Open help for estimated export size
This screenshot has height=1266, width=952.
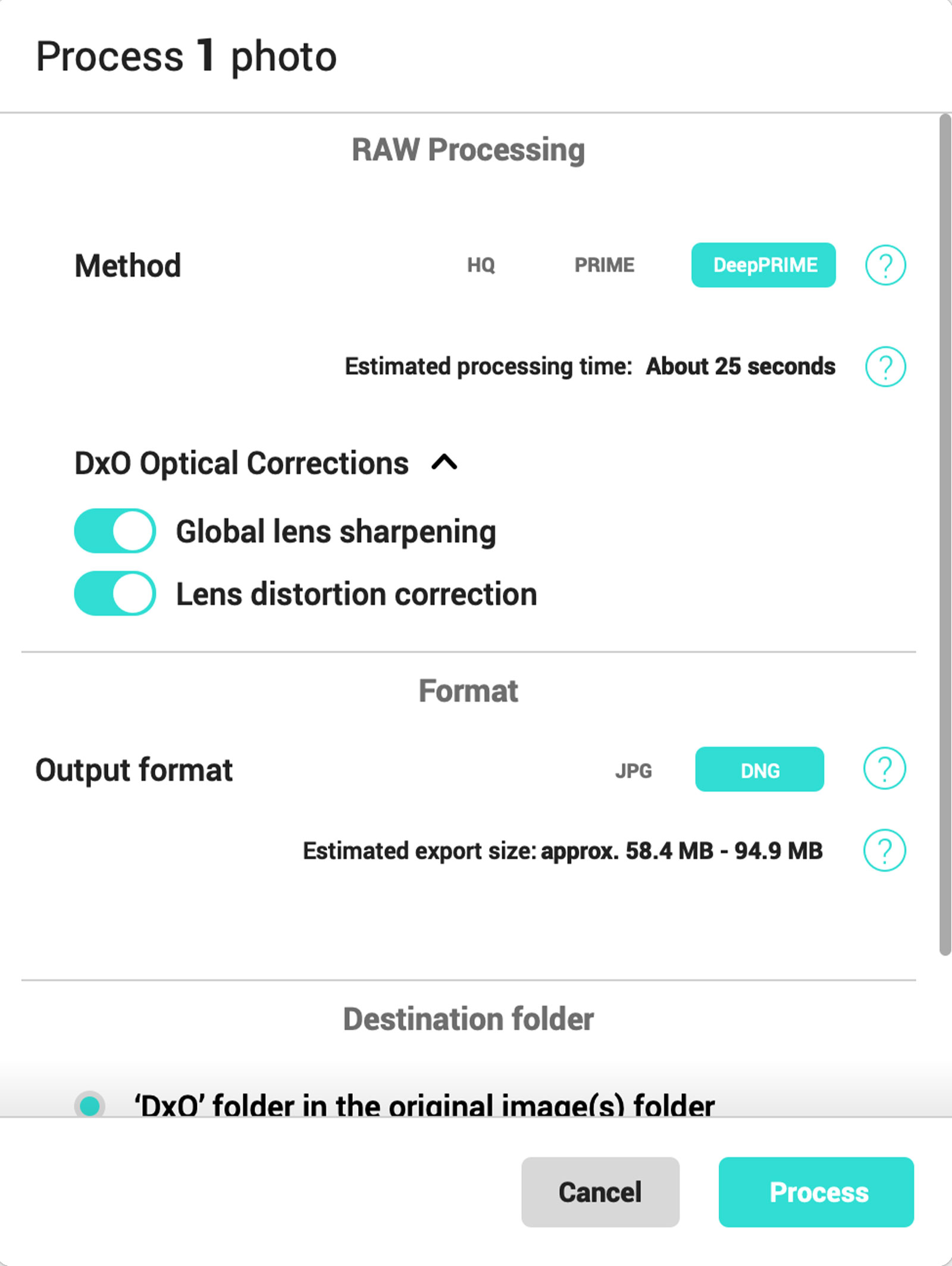[884, 850]
